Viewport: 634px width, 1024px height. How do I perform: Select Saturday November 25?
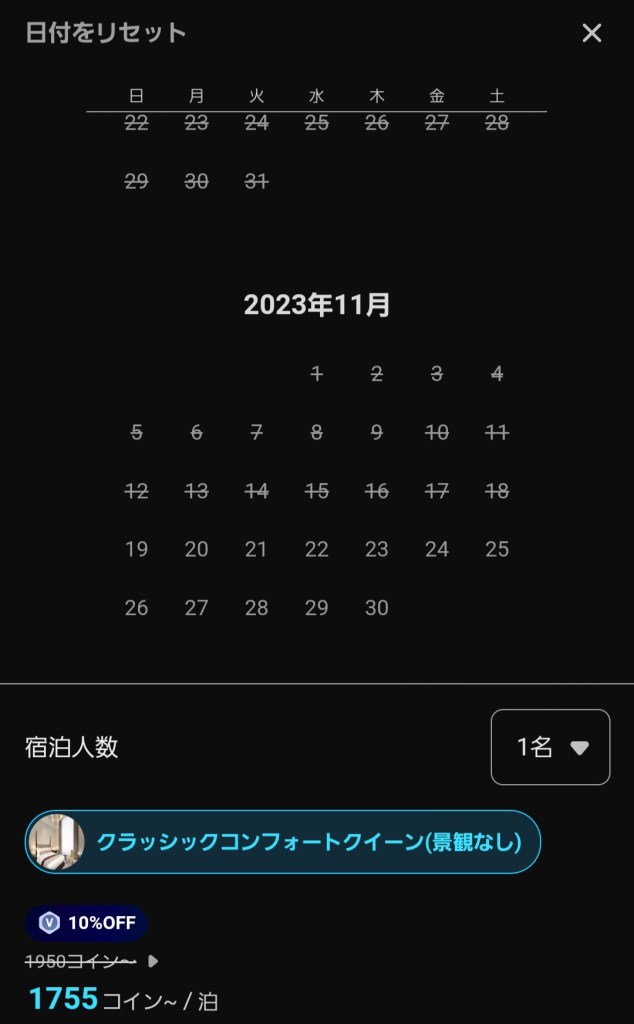point(497,549)
